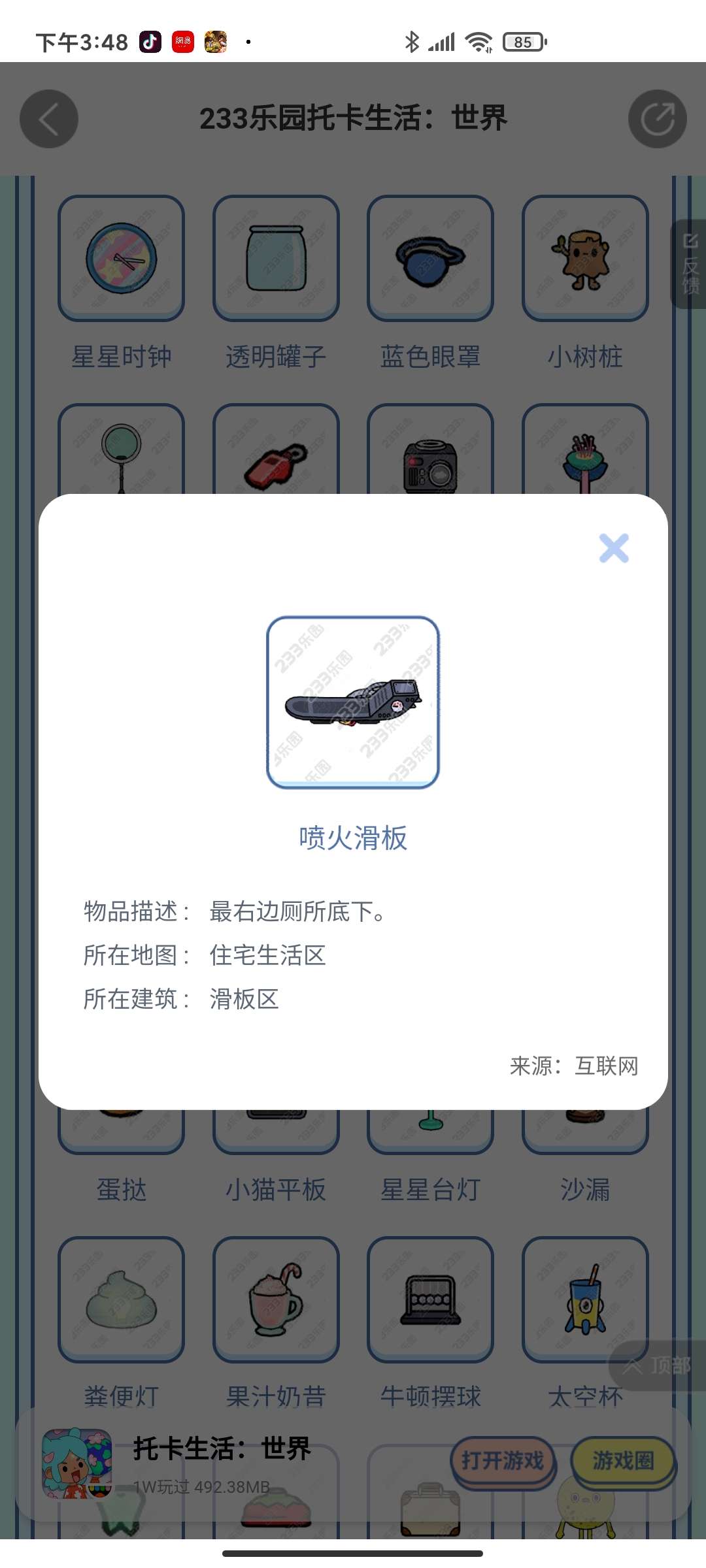Select the 透明罐子 item tile
Screen dimensions: 706x1568
[x=276, y=259]
